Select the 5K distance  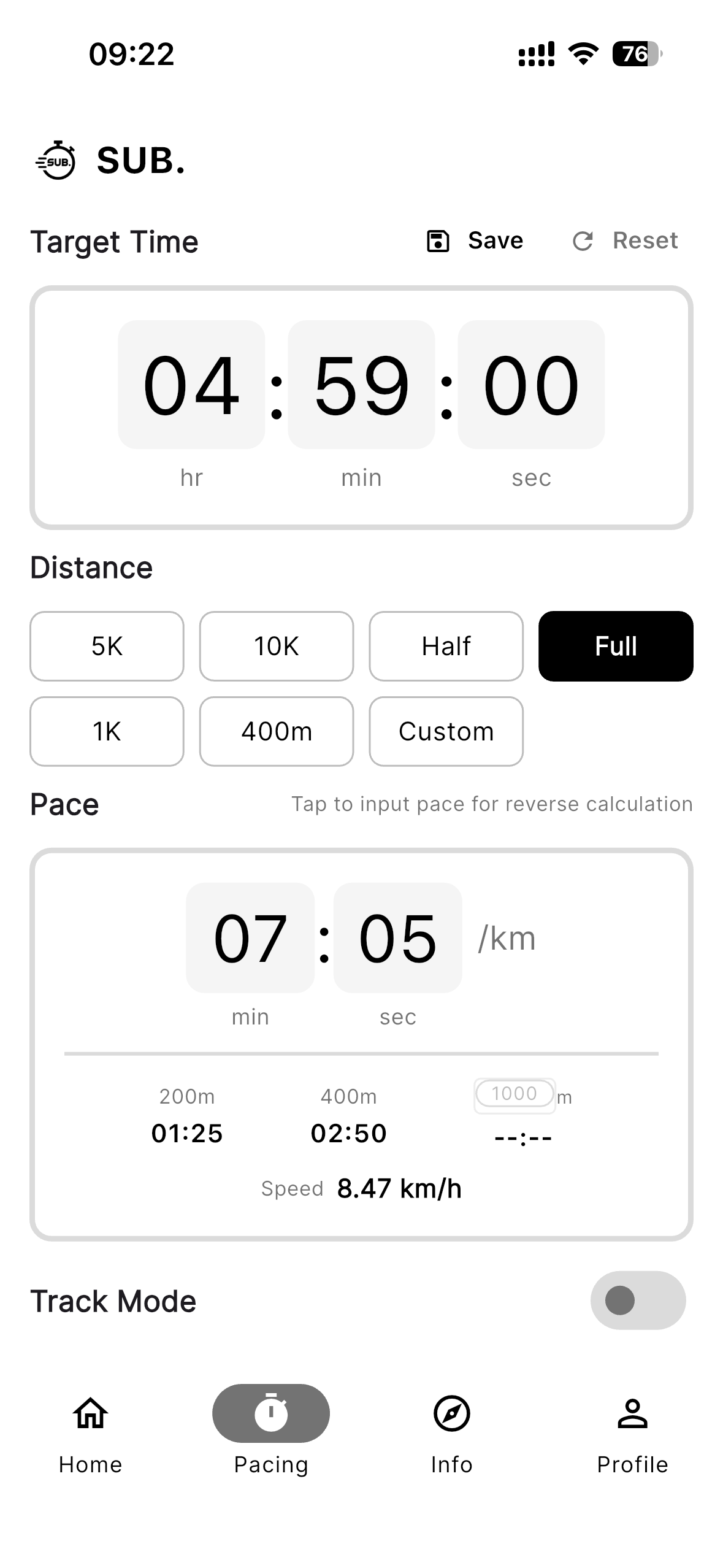coord(107,646)
